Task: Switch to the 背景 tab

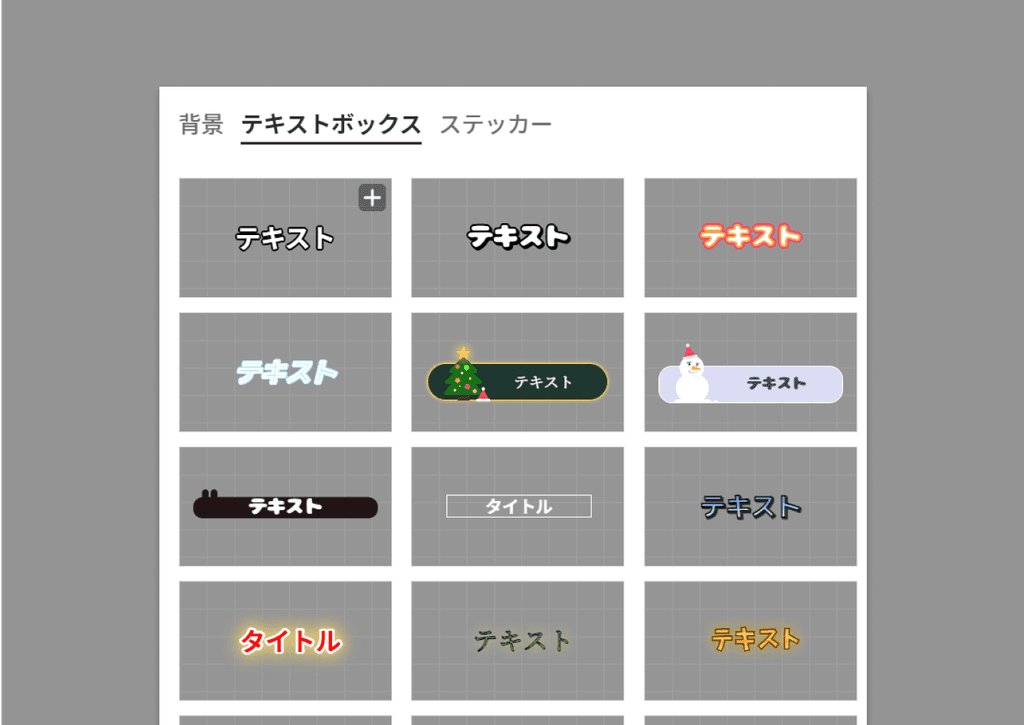Action: [201, 125]
